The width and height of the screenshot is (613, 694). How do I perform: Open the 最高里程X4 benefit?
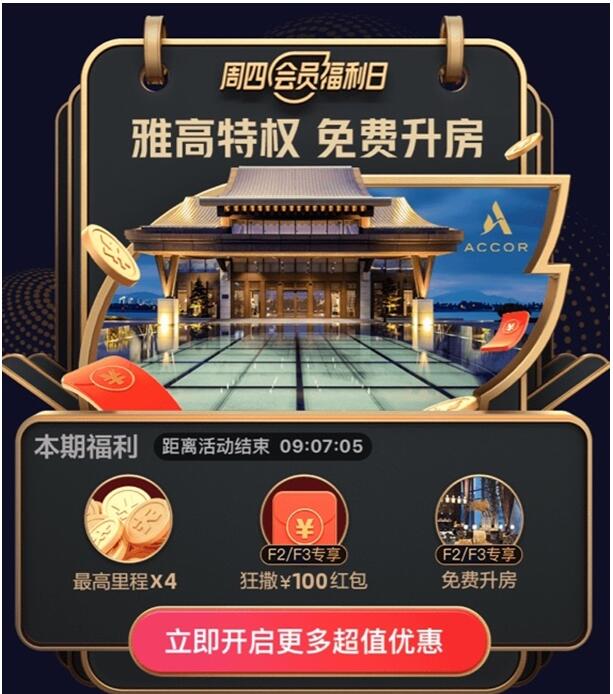[x=127, y=525]
